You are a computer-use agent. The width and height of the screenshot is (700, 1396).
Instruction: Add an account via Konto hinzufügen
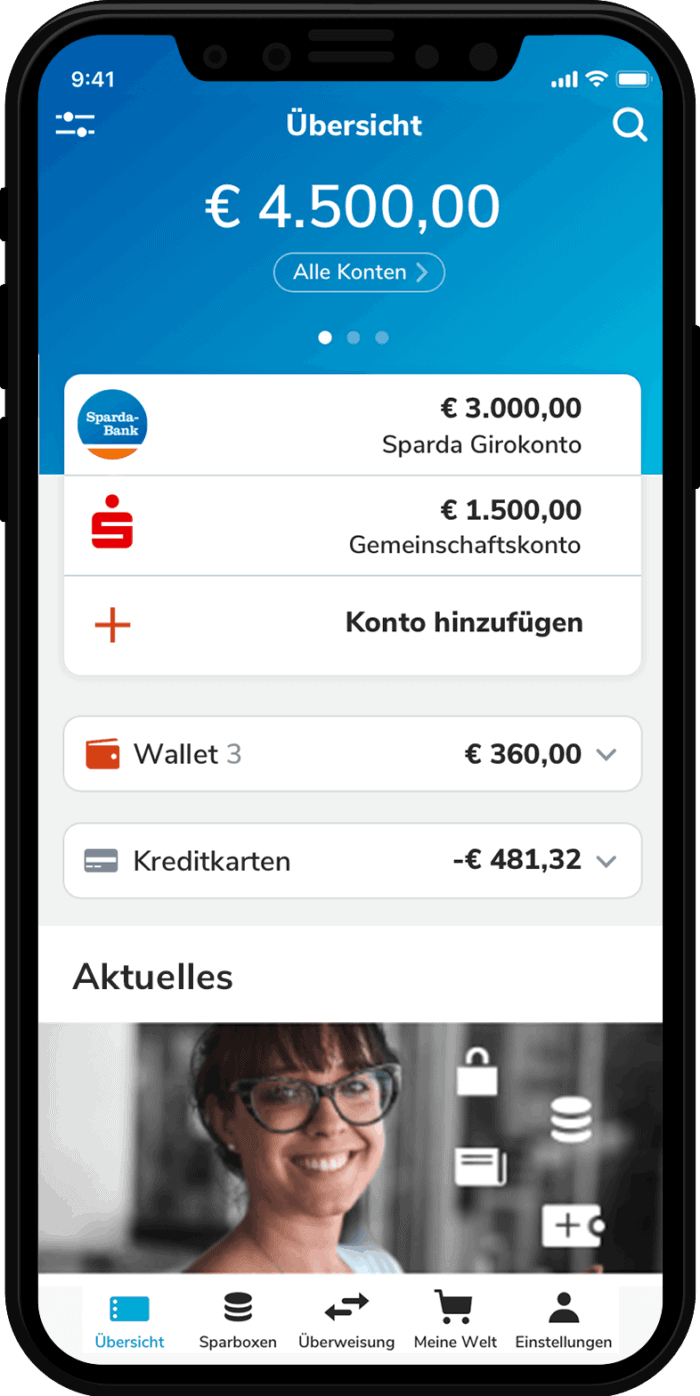[x=352, y=624]
